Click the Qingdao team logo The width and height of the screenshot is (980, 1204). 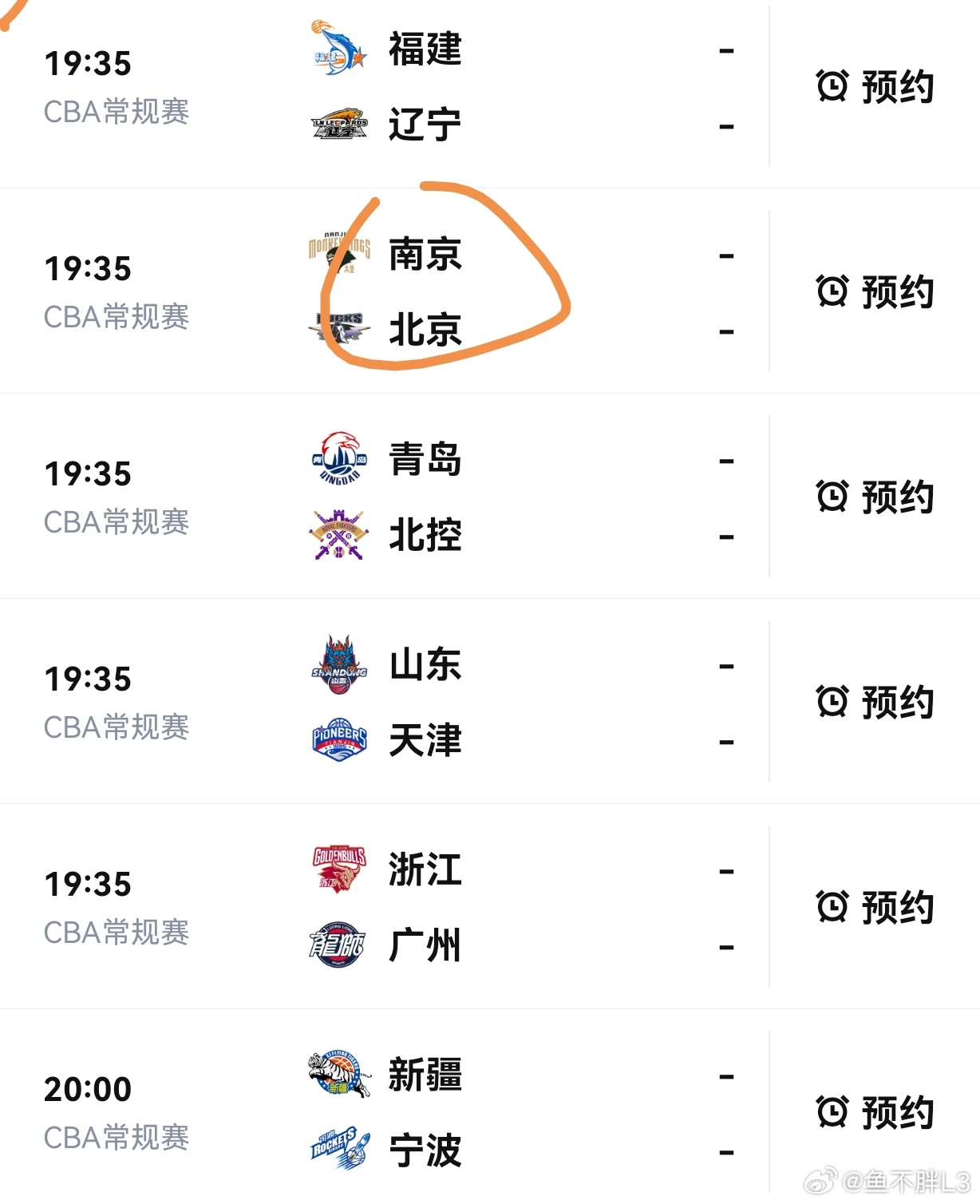[339, 457]
